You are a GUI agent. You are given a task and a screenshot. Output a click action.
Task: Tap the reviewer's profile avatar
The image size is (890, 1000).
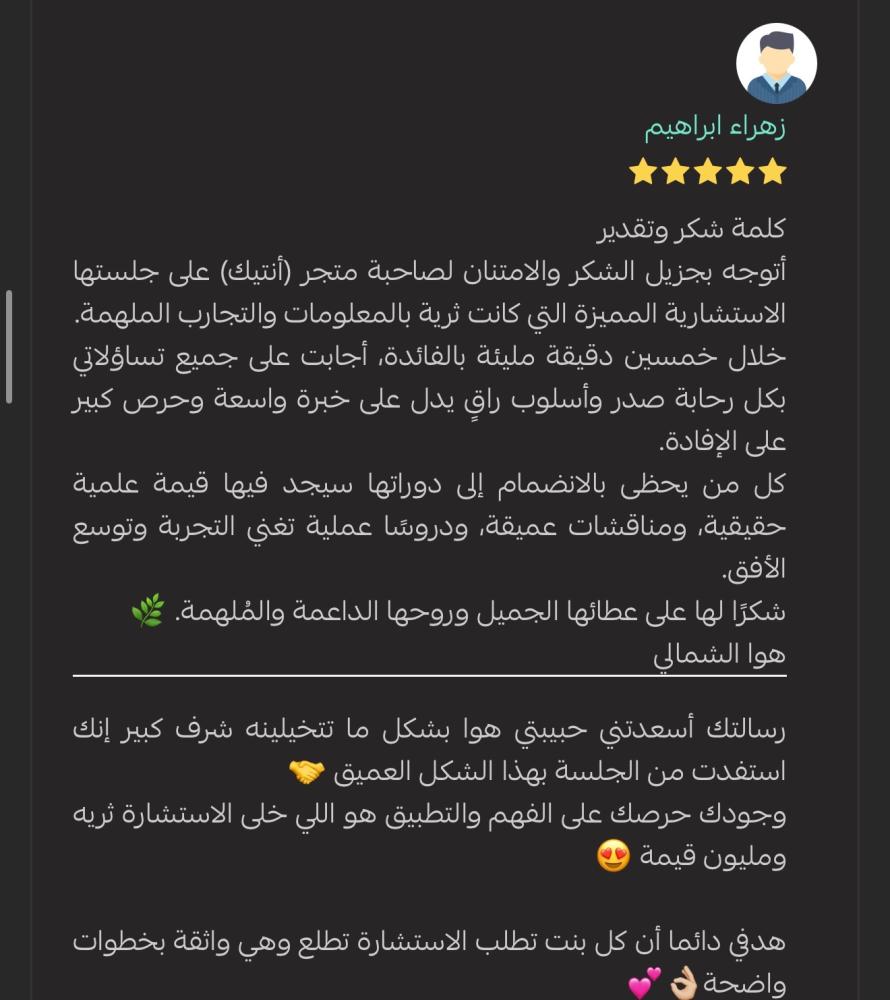(776, 64)
